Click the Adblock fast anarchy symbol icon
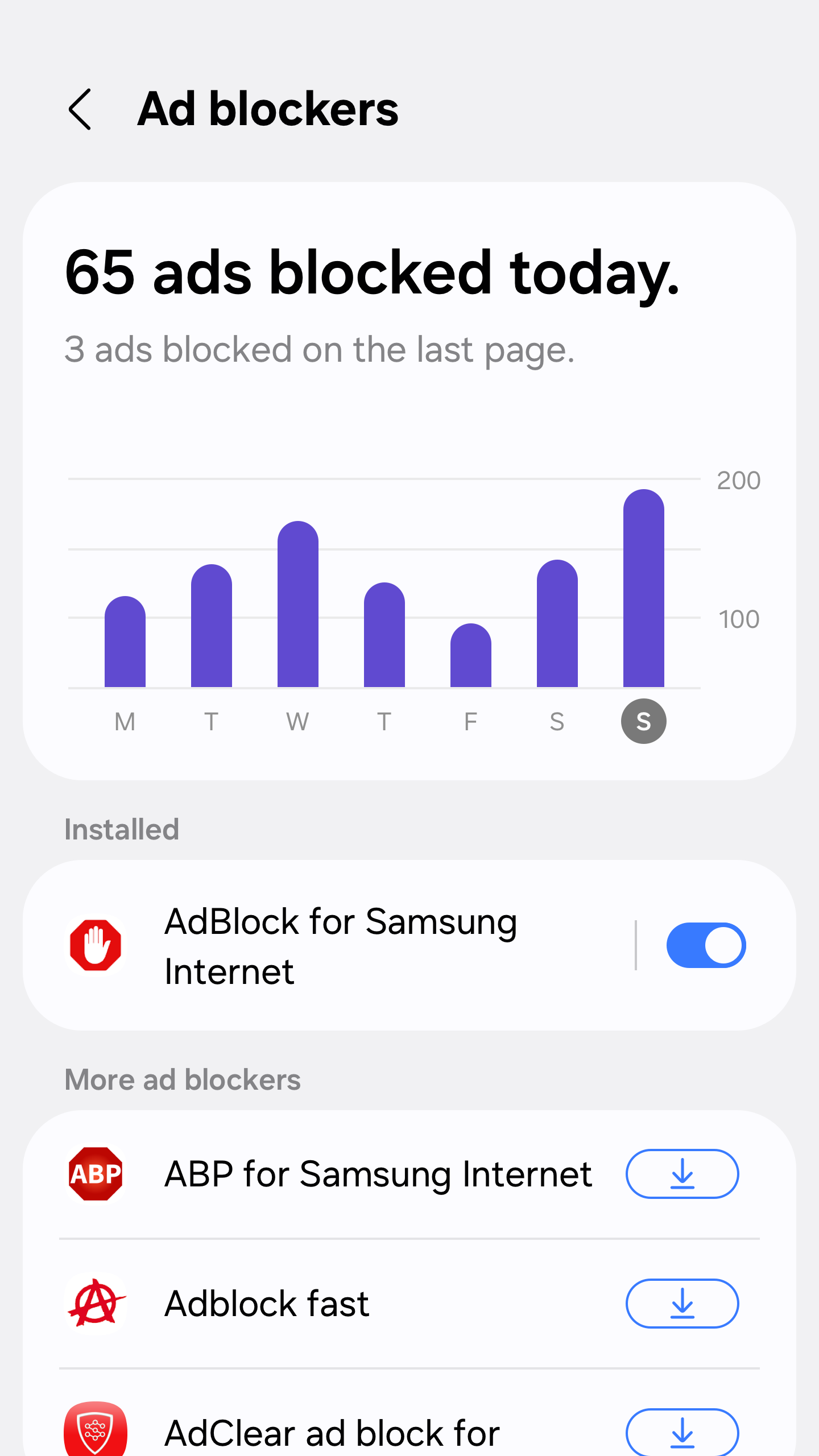 pyautogui.click(x=96, y=1304)
